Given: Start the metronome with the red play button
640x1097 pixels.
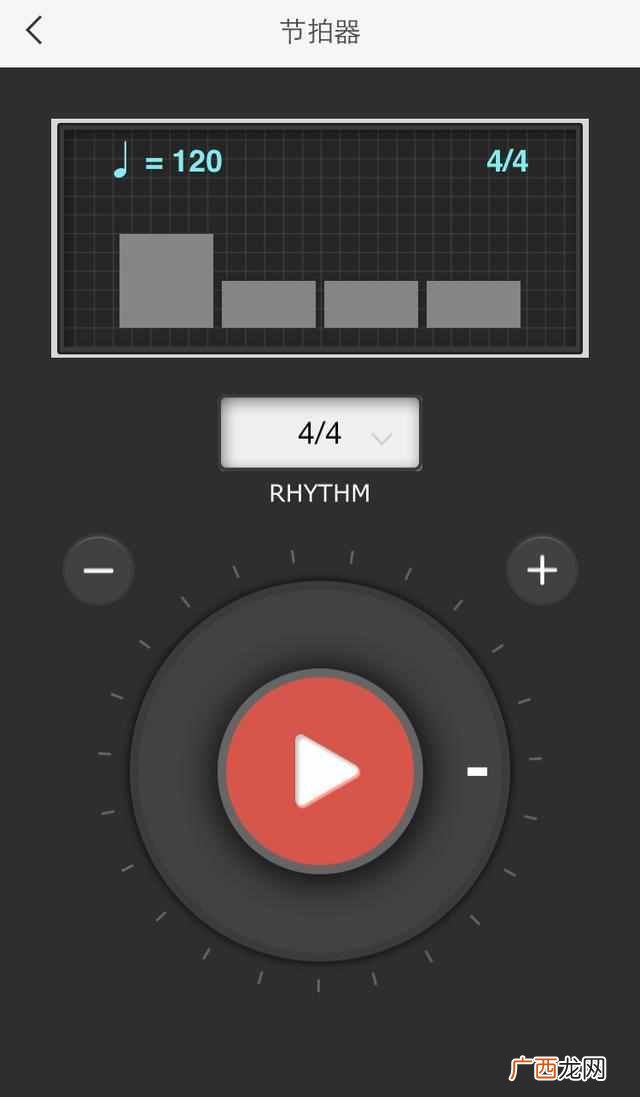Looking at the screenshot, I should click(320, 771).
